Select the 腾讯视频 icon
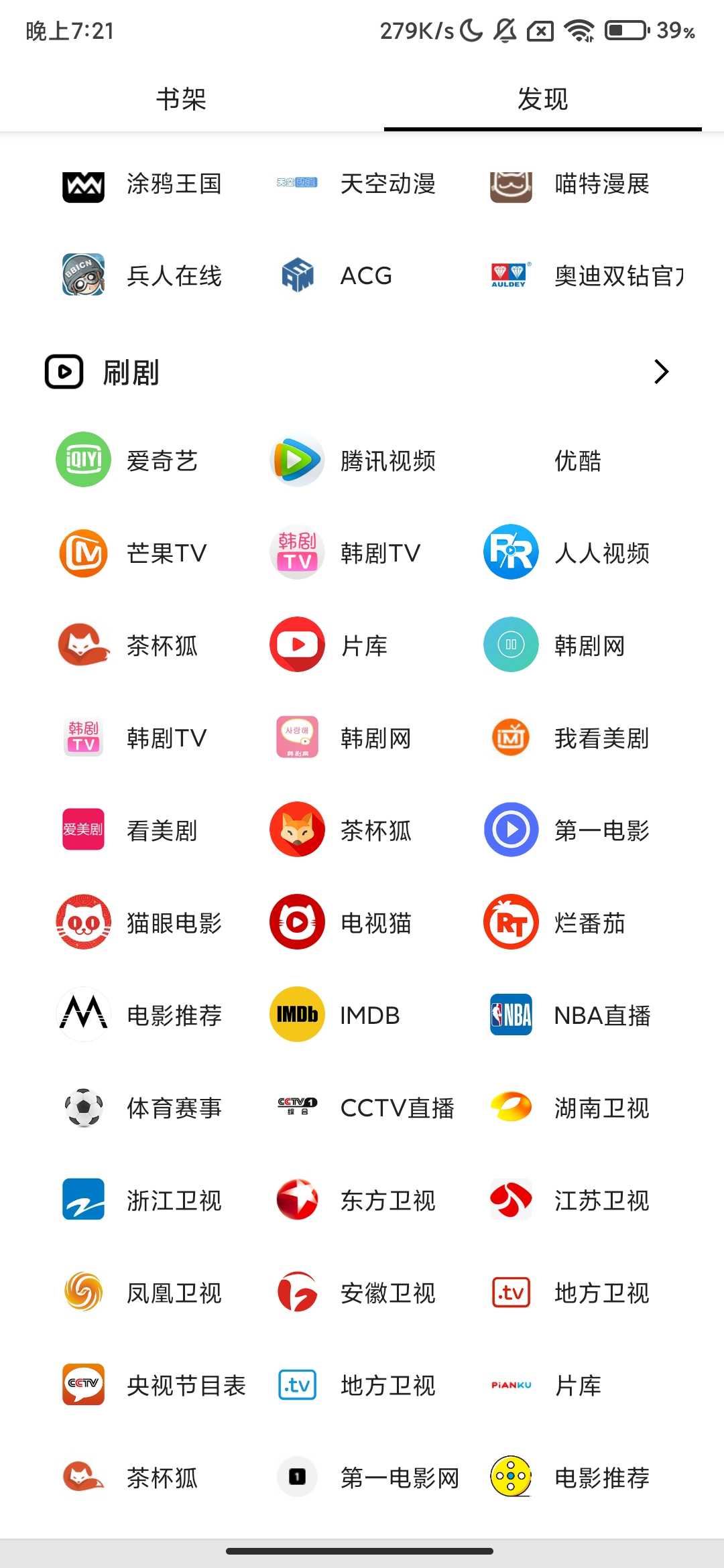 (296, 460)
